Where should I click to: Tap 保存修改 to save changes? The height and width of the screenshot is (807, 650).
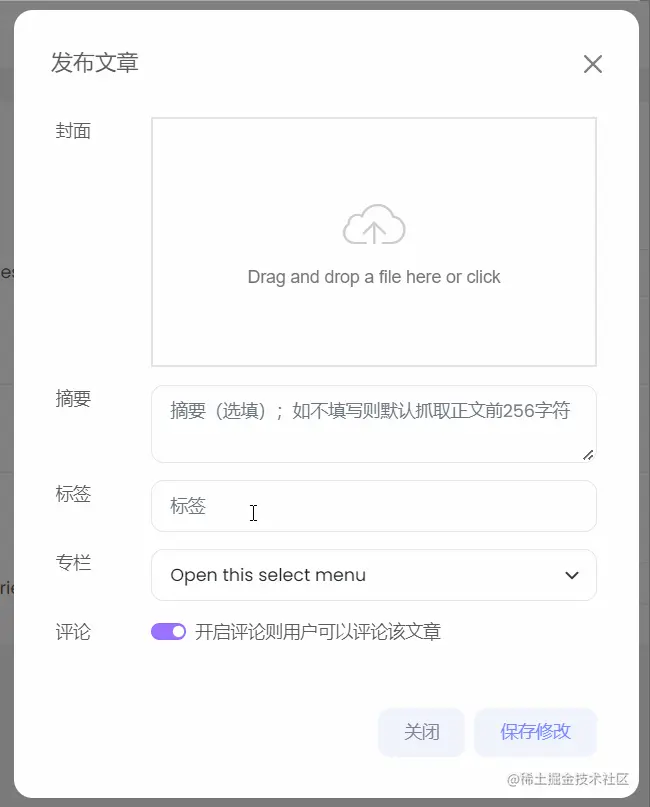tap(535, 732)
